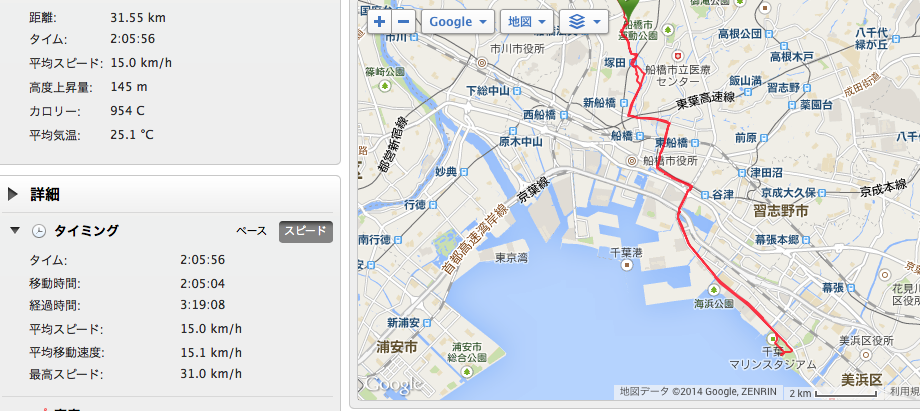Expand the 詳細 section
This screenshot has width=920, height=411.
click(15, 194)
